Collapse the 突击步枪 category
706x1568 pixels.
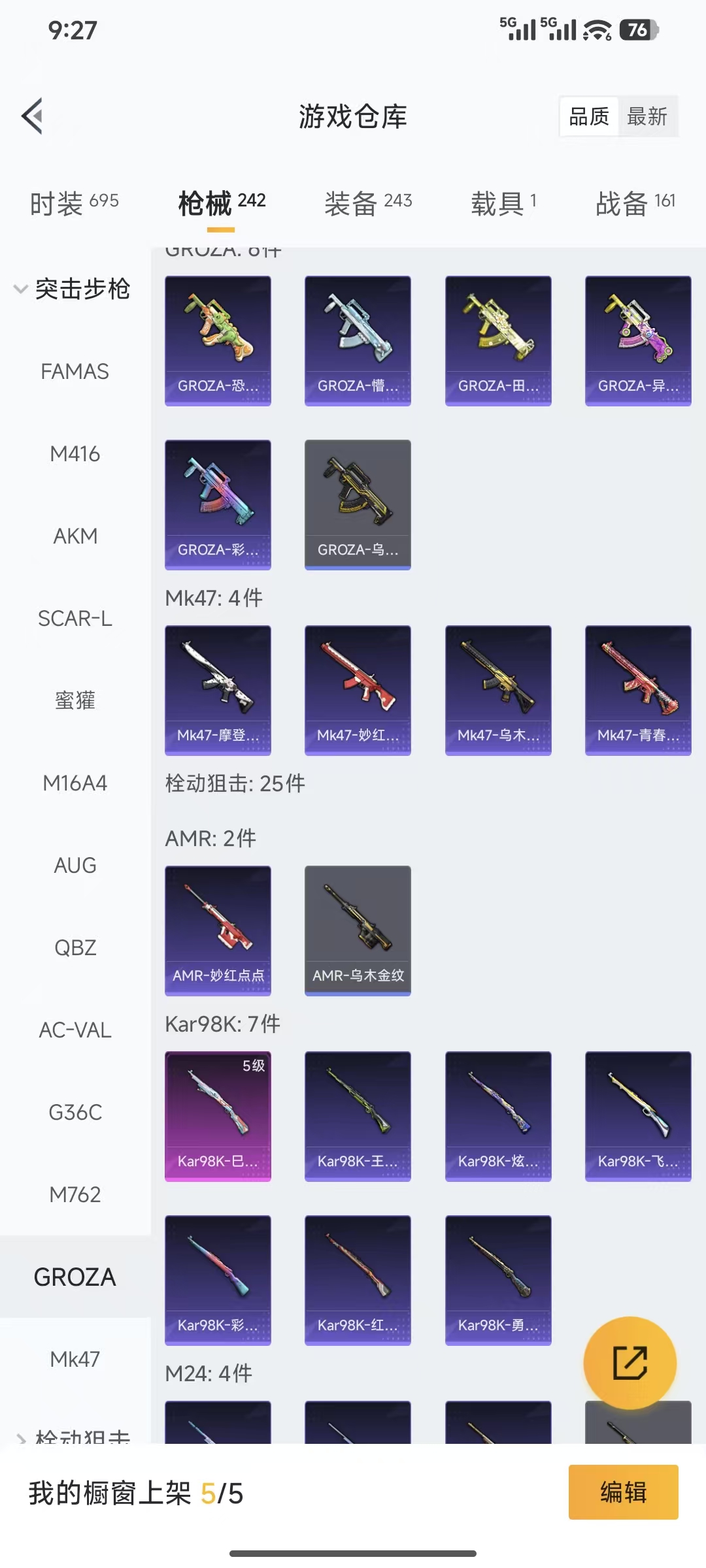pyautogui.click(x=73, y=289)
